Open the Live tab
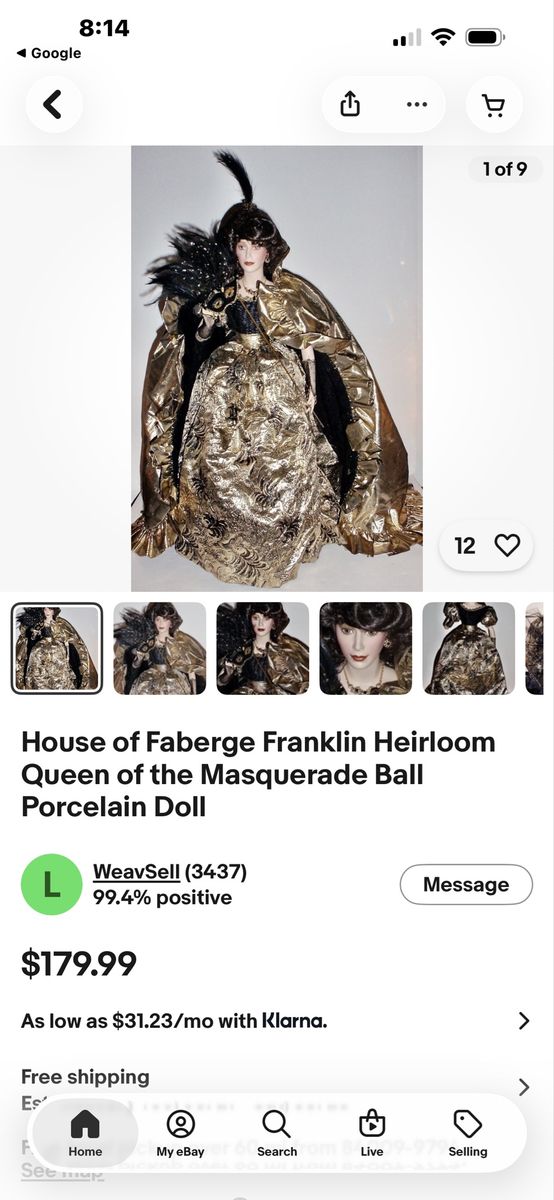The height and width of the screenshot is (1200, 554). (x=372, y=1134)
